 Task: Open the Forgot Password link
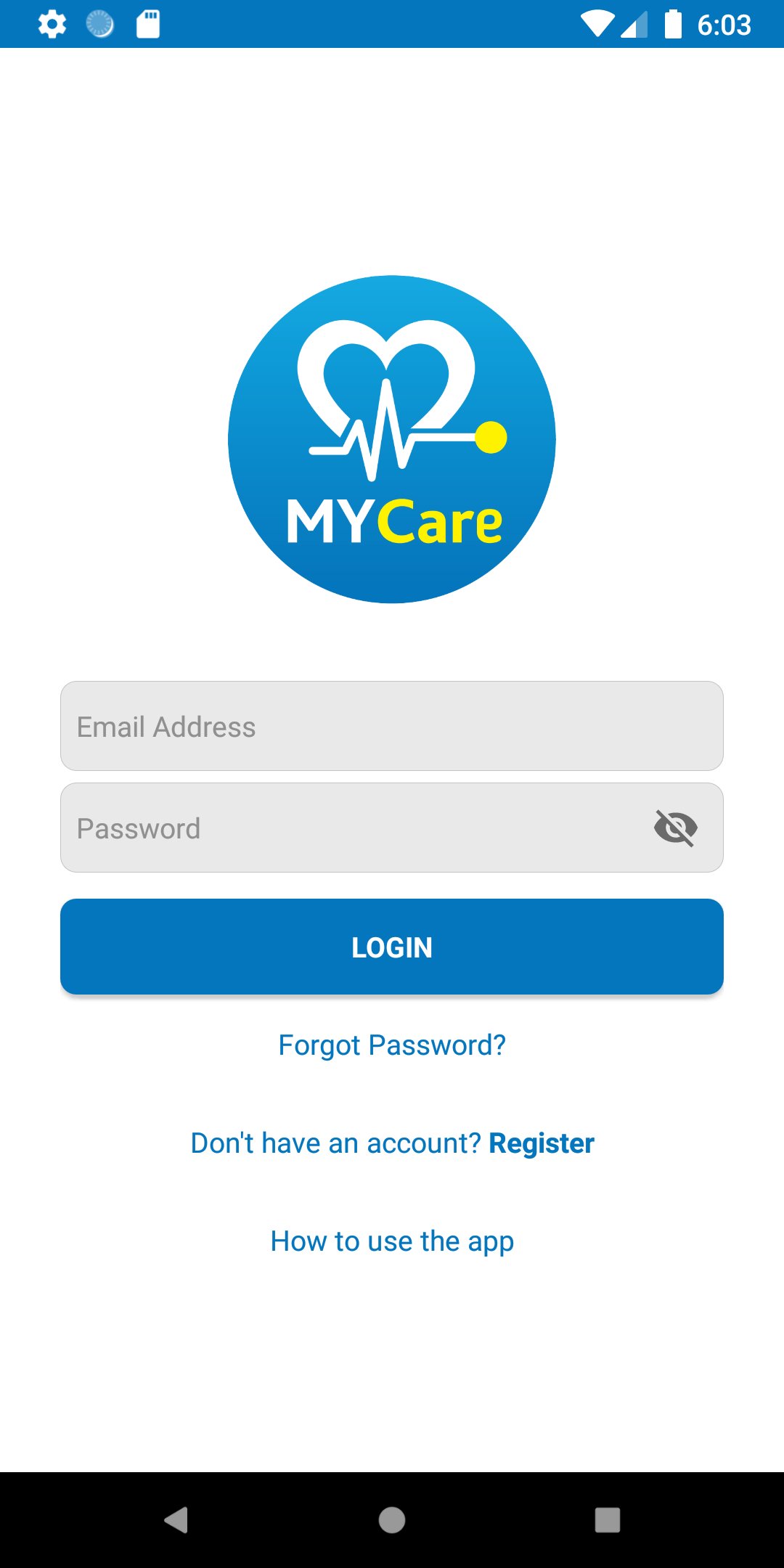tap(391, 1045)
